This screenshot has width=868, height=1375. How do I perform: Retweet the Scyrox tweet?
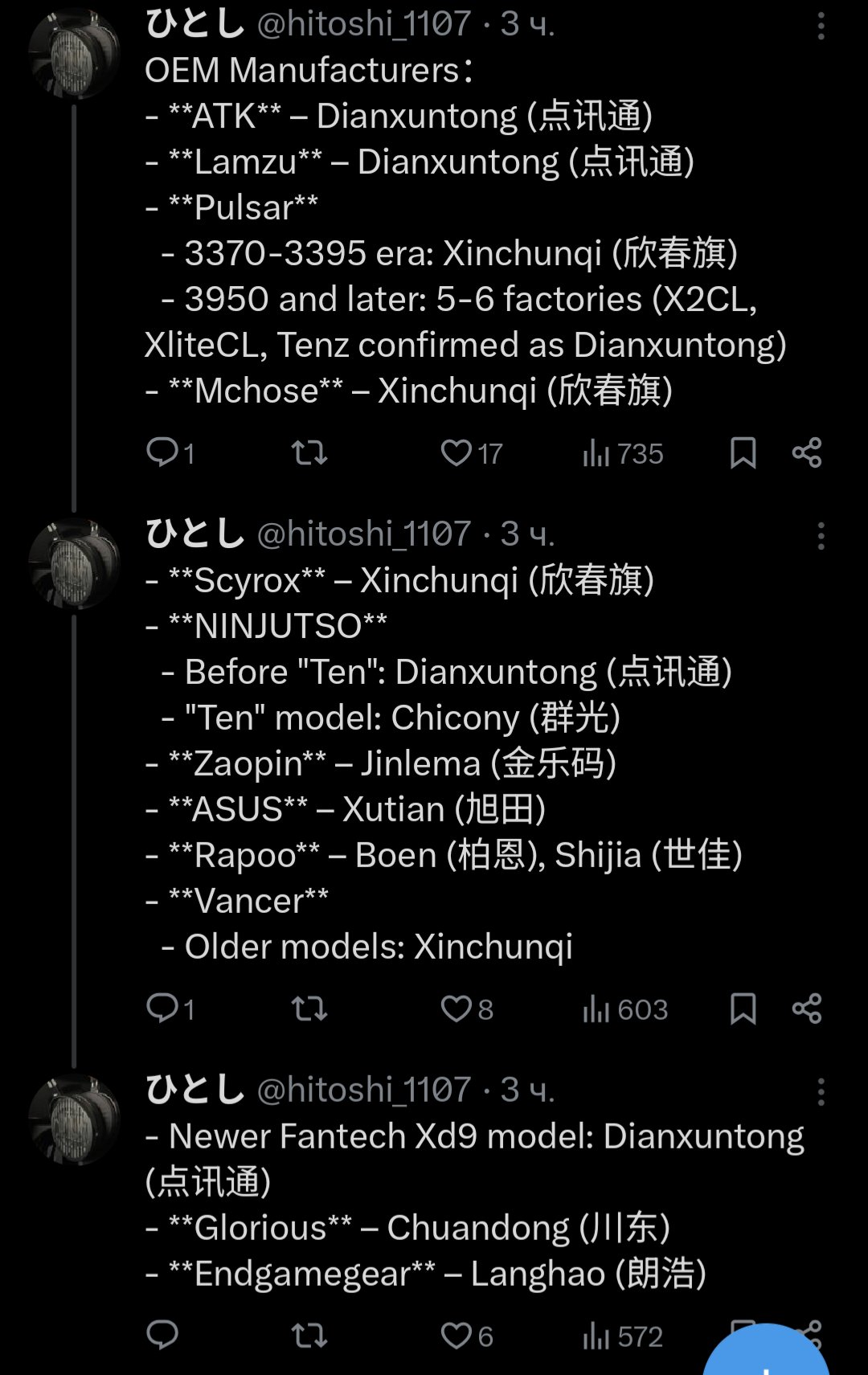click(309, 1009)
